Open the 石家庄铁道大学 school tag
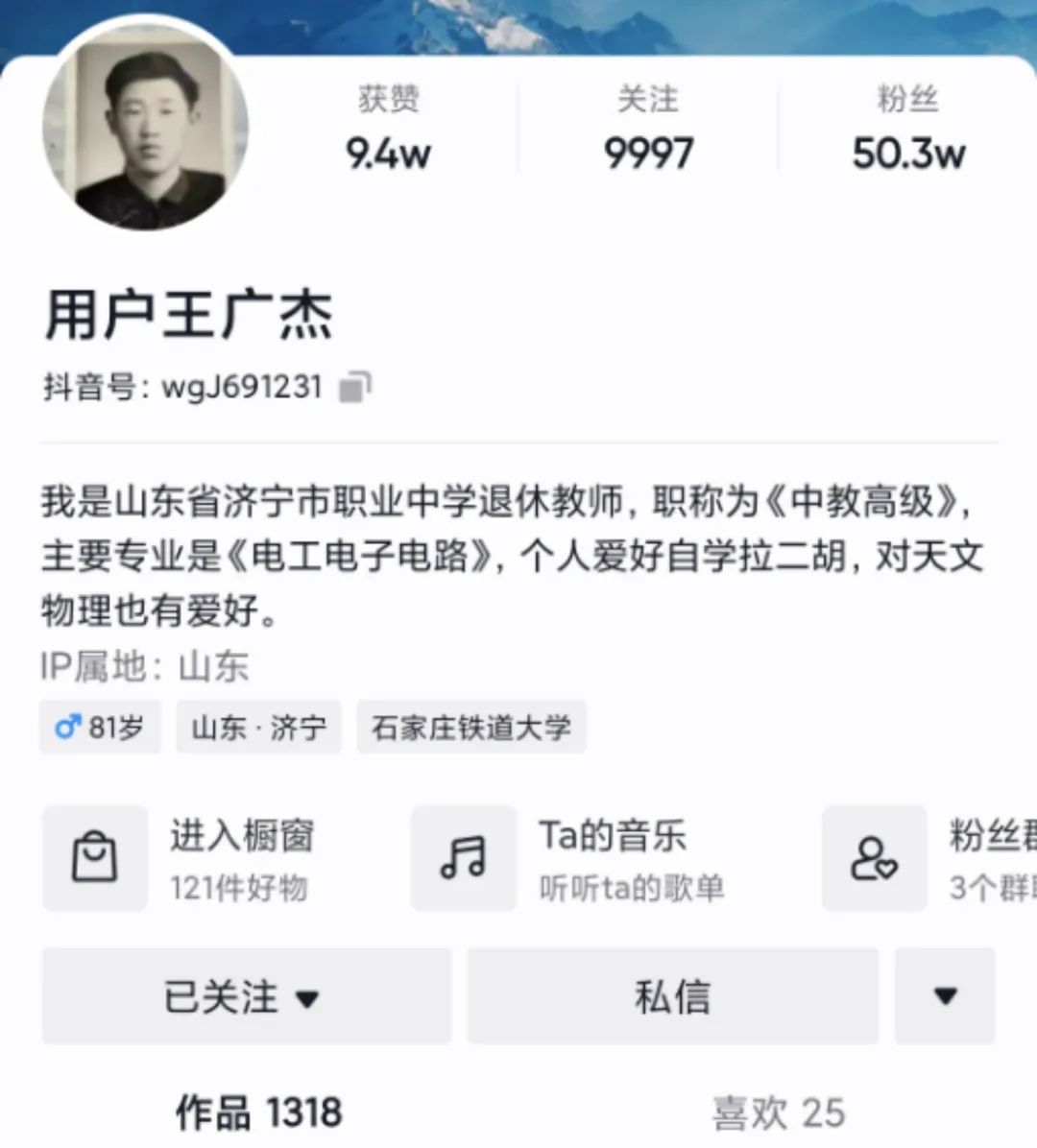The width and height of the screenshot is (1037, 1148). coord(471,727)
